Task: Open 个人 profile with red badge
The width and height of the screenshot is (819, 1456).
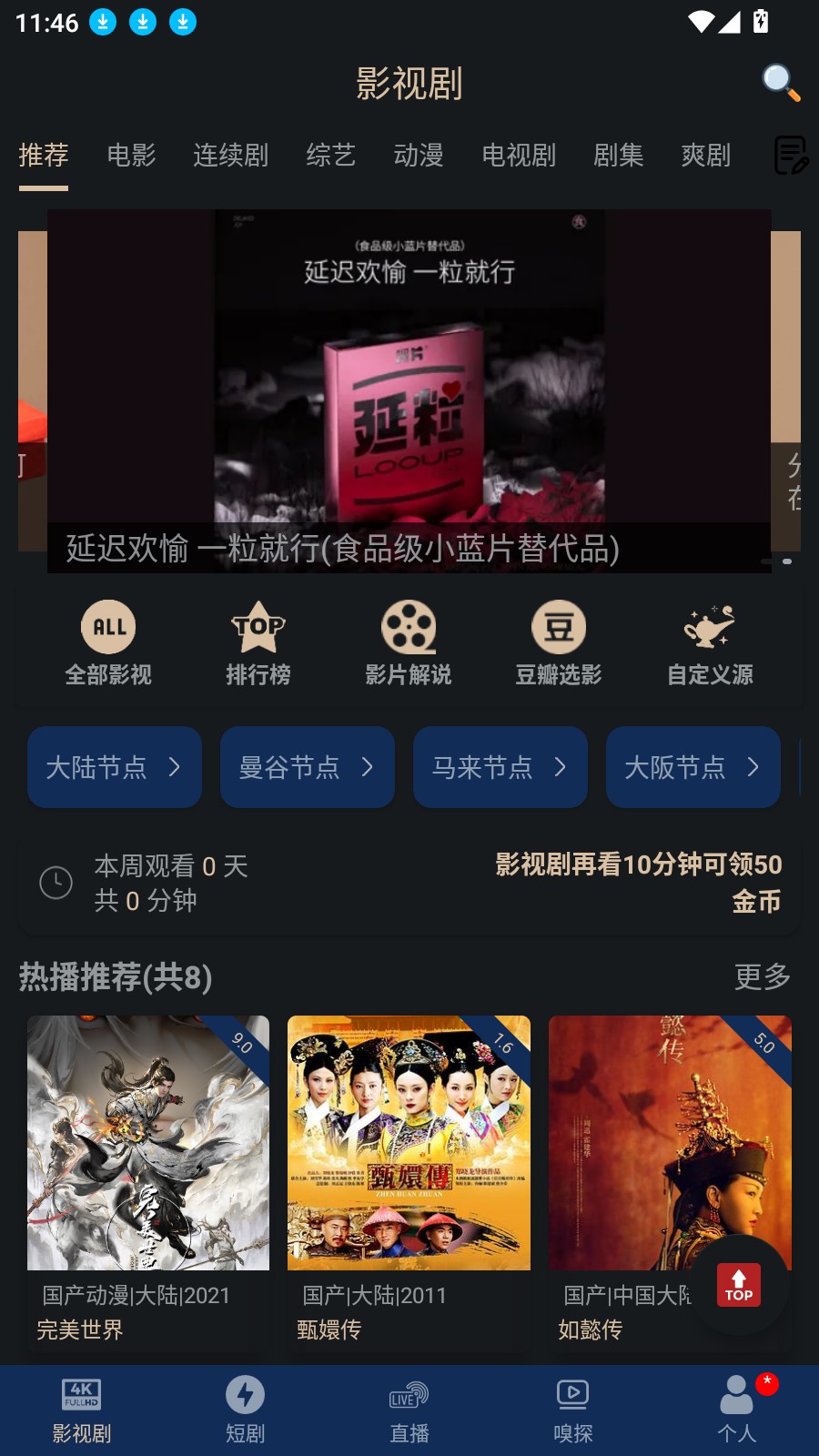Action: pos(736,1406)
